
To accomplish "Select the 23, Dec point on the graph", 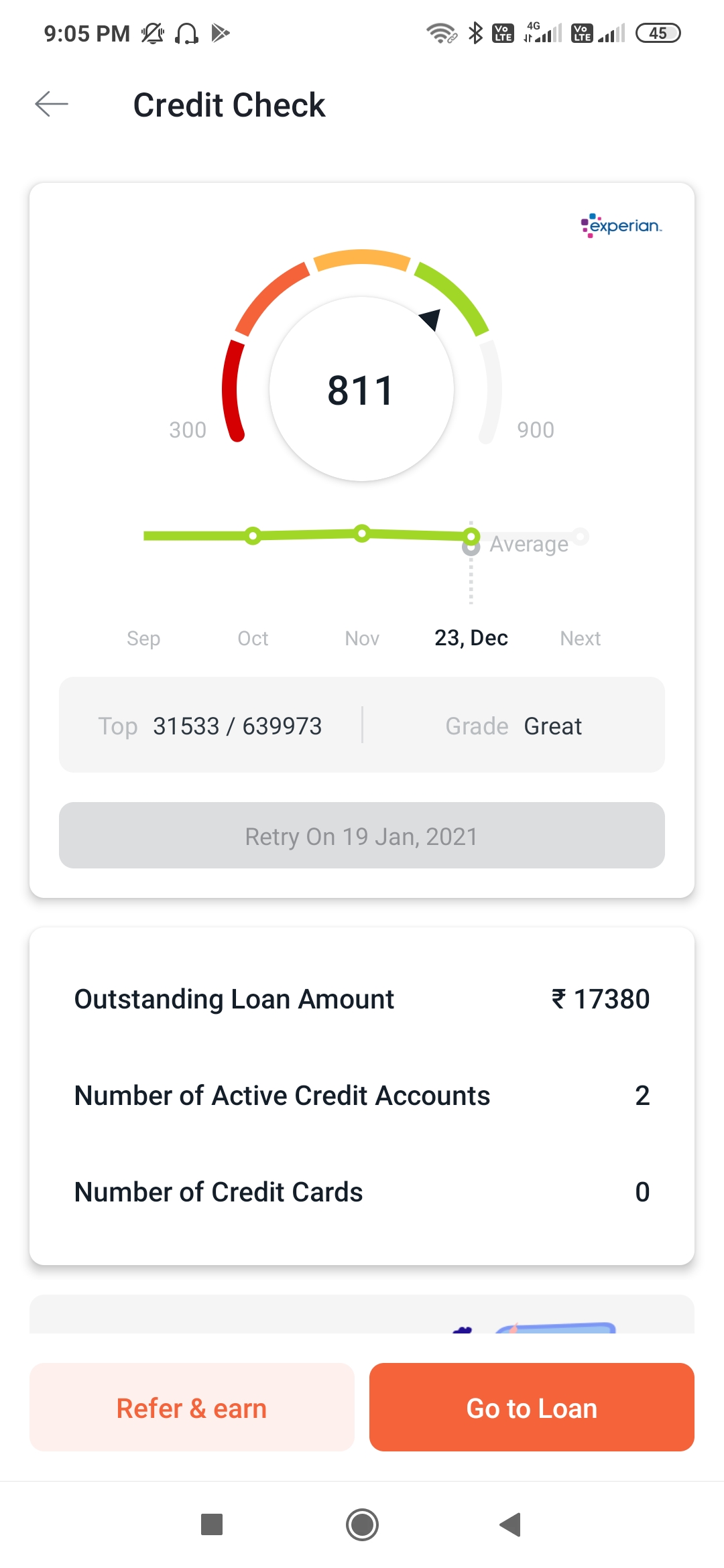I will click(x=471, y=537).
